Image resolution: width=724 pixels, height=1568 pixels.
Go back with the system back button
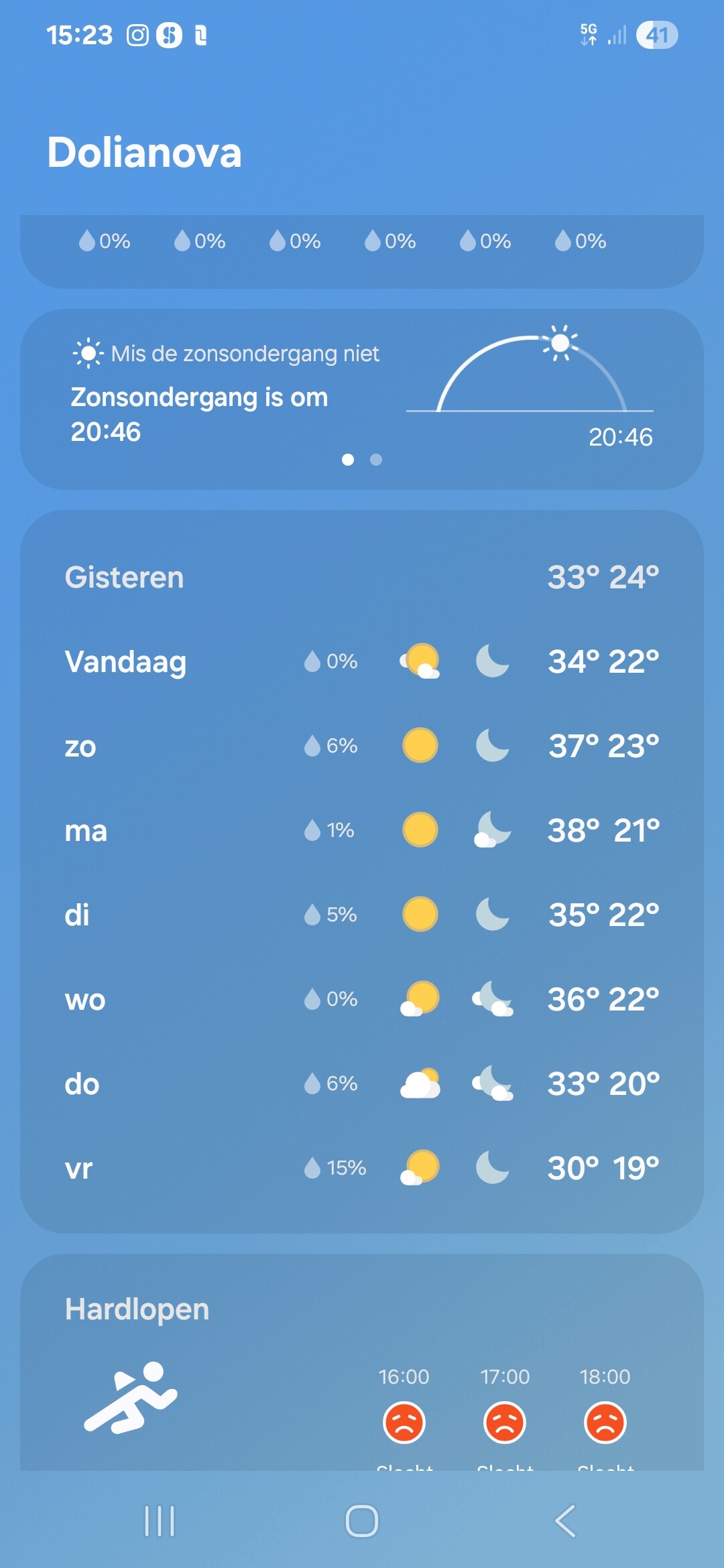(565, 1520)
